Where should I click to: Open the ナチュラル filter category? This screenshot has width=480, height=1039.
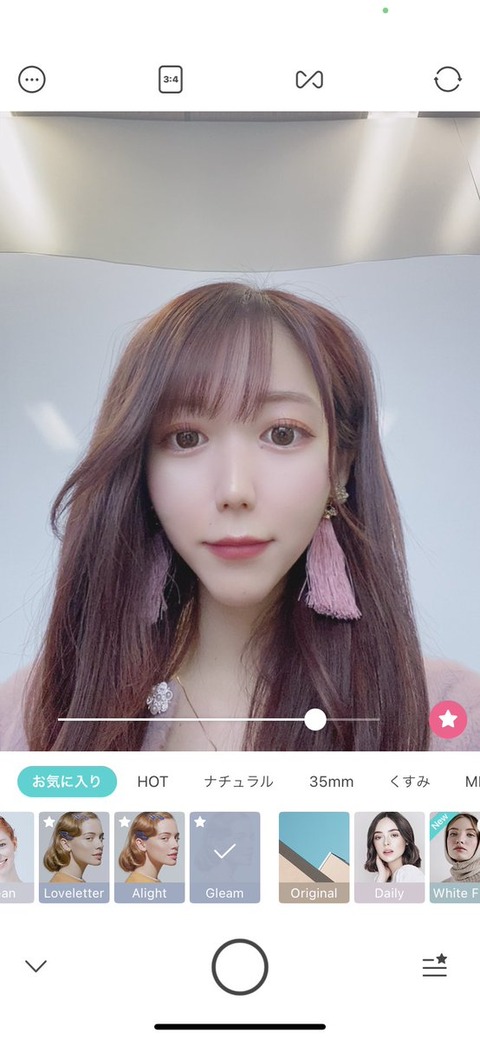[x=238, y=781]
